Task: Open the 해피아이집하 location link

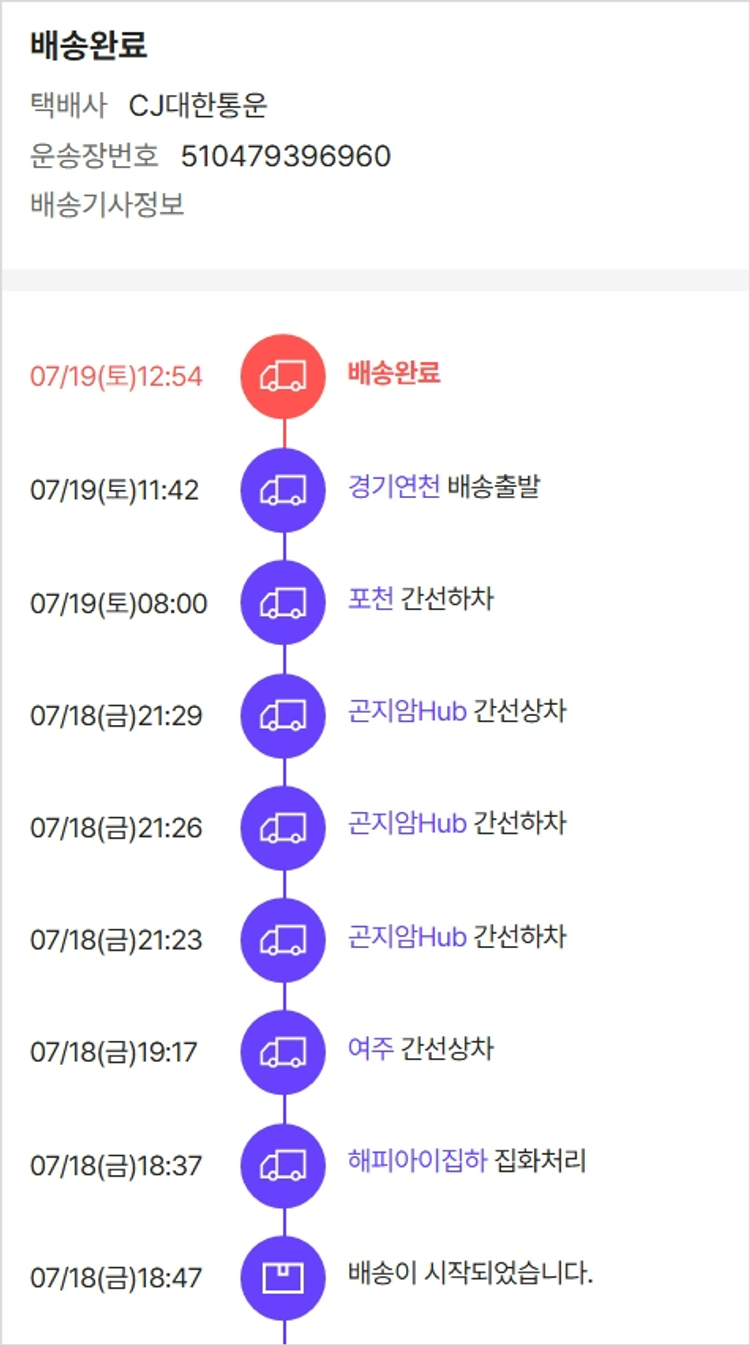Action: tap(417, 1161)
